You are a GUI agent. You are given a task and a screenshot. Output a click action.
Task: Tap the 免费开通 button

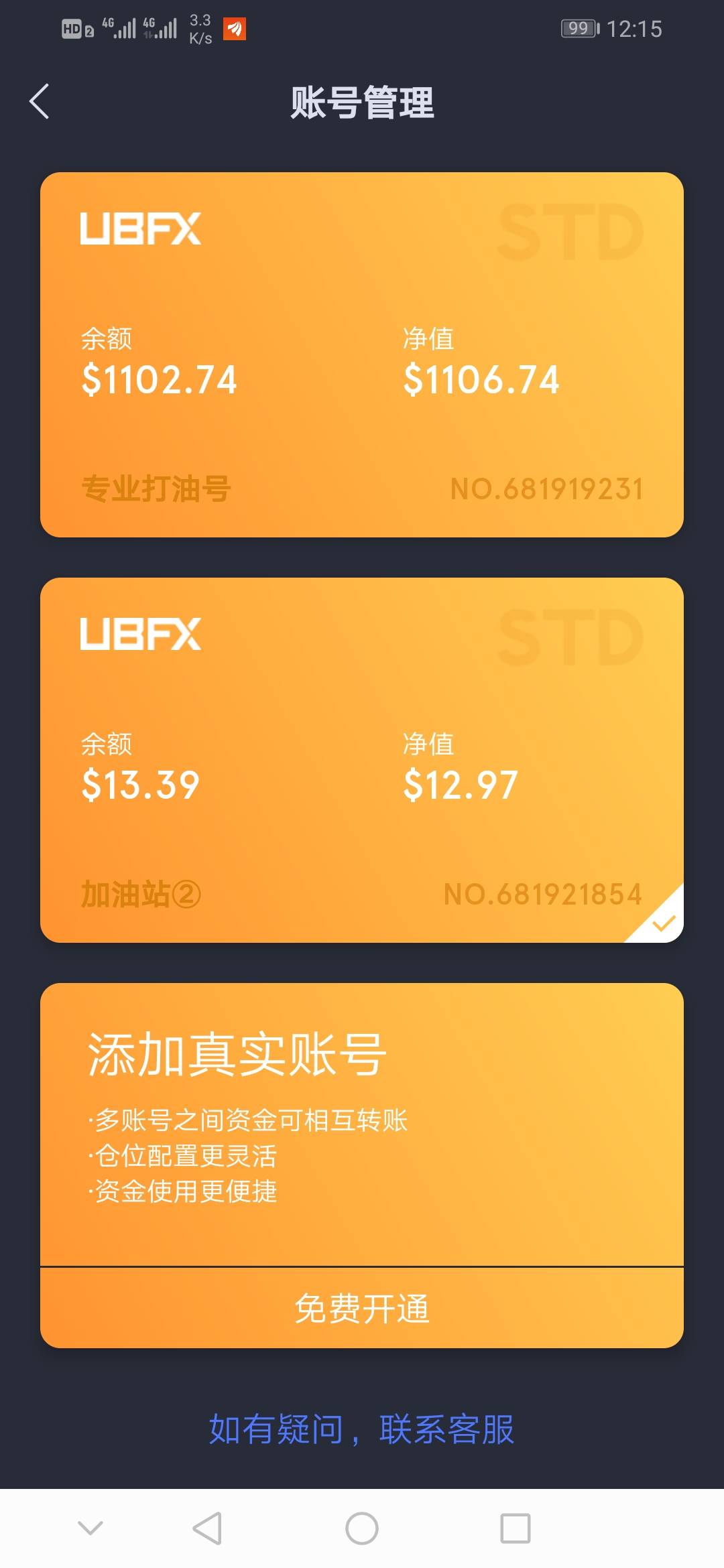362,1309
